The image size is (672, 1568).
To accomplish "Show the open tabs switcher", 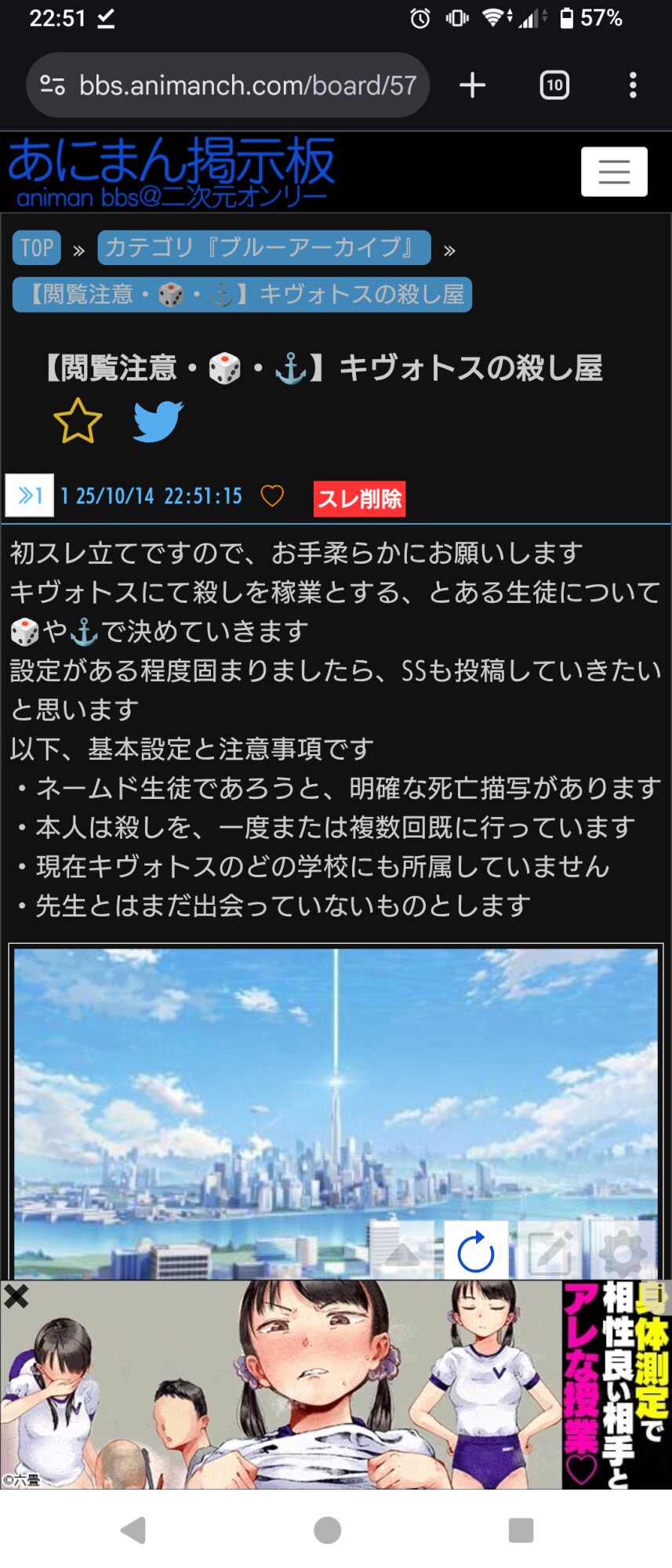I will 554,85.
